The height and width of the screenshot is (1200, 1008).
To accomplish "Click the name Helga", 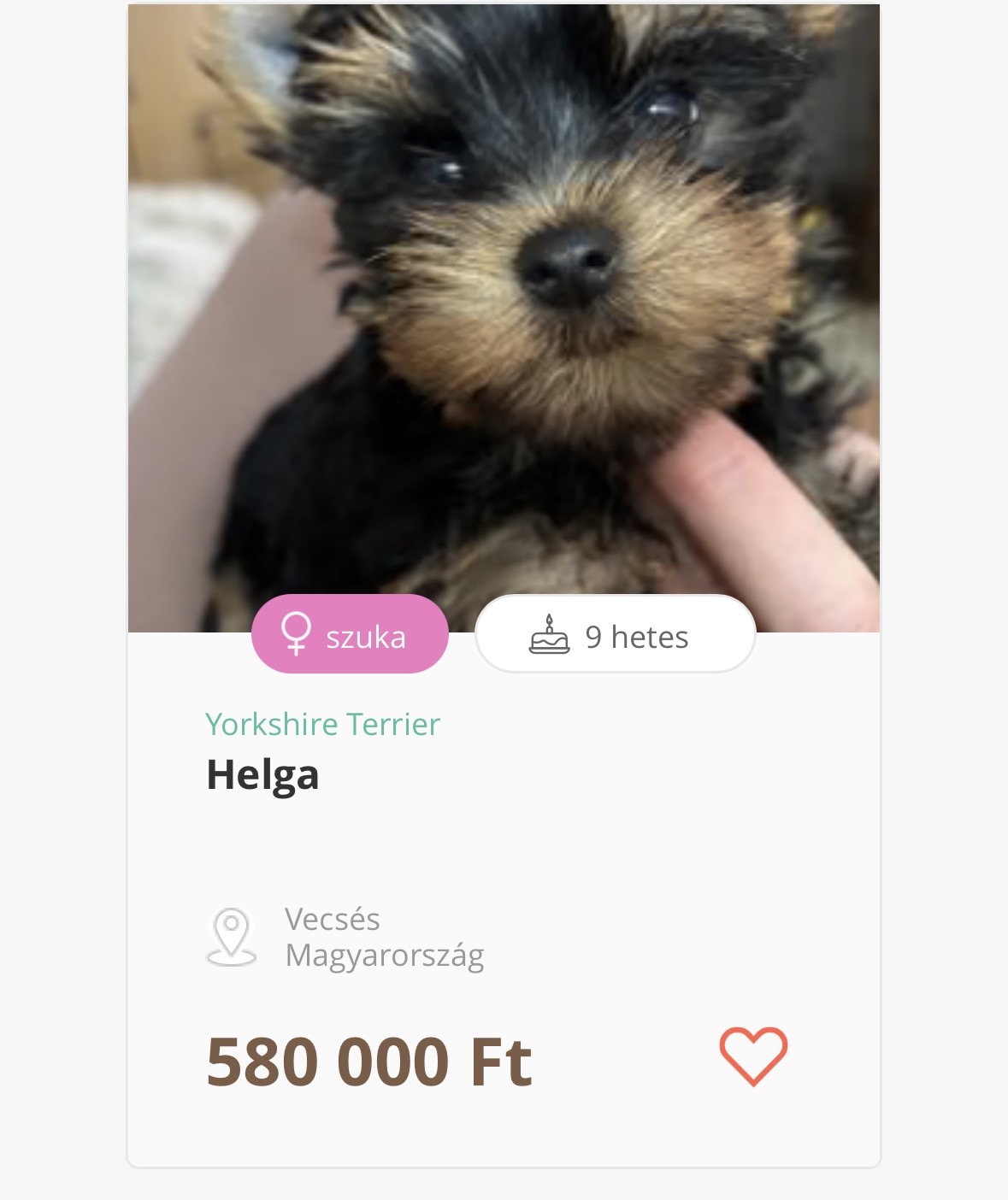I will click(262, 776).
